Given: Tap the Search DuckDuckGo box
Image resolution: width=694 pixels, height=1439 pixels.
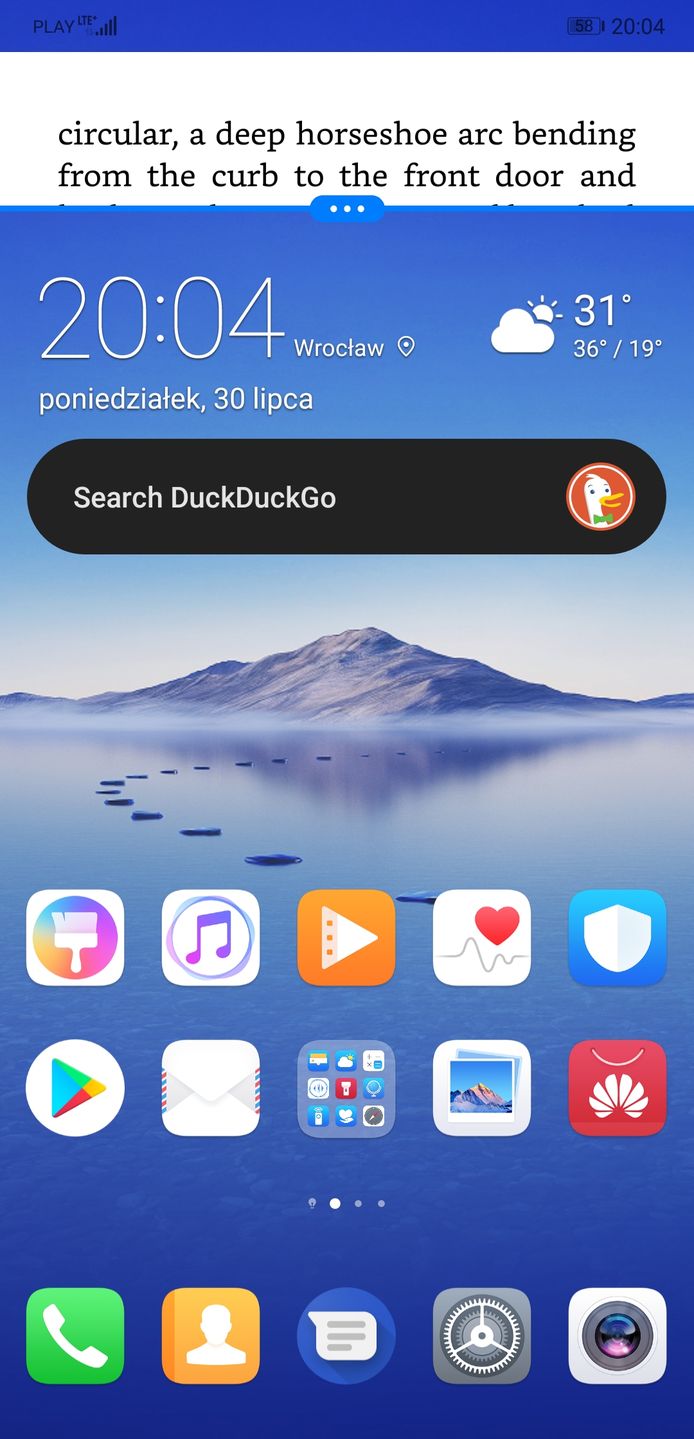Looking at the screenshot, I should (300, 497).
